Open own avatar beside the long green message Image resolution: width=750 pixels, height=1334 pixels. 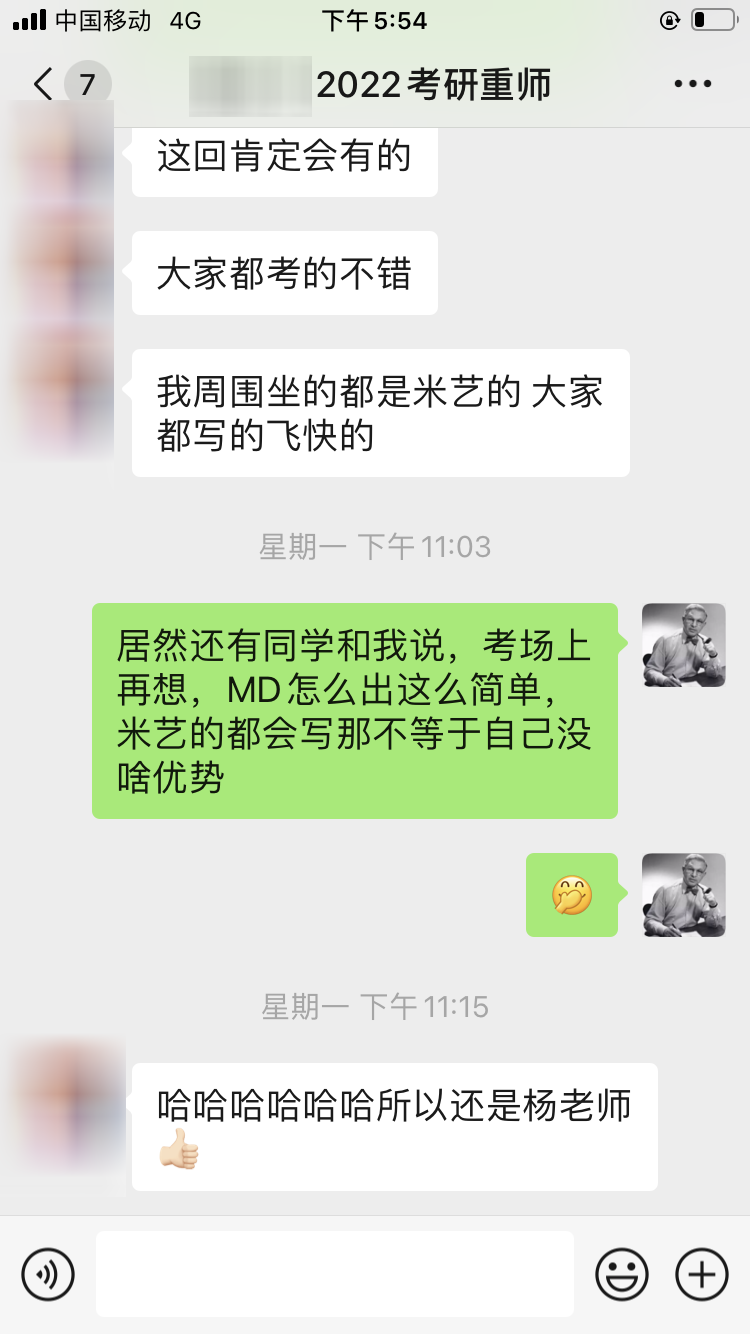tap(683, 645)
